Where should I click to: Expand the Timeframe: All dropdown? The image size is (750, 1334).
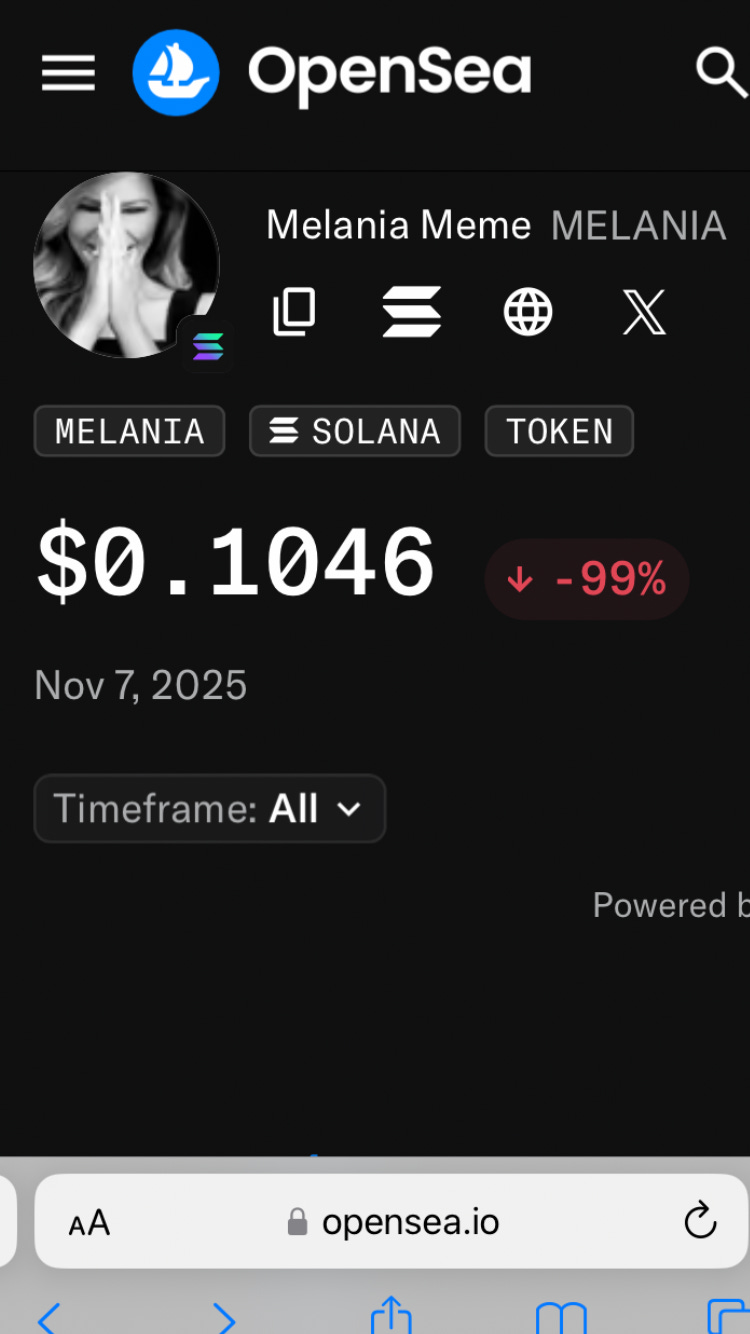210,808
